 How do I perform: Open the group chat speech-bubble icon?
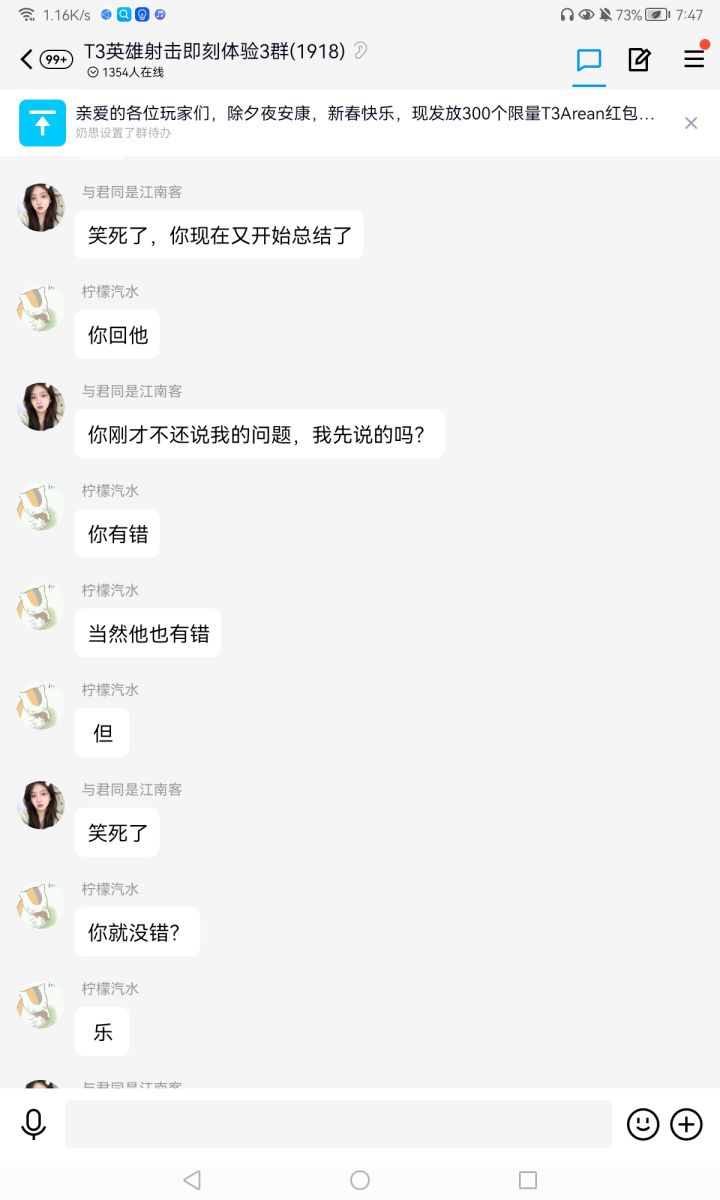point(589,60)
